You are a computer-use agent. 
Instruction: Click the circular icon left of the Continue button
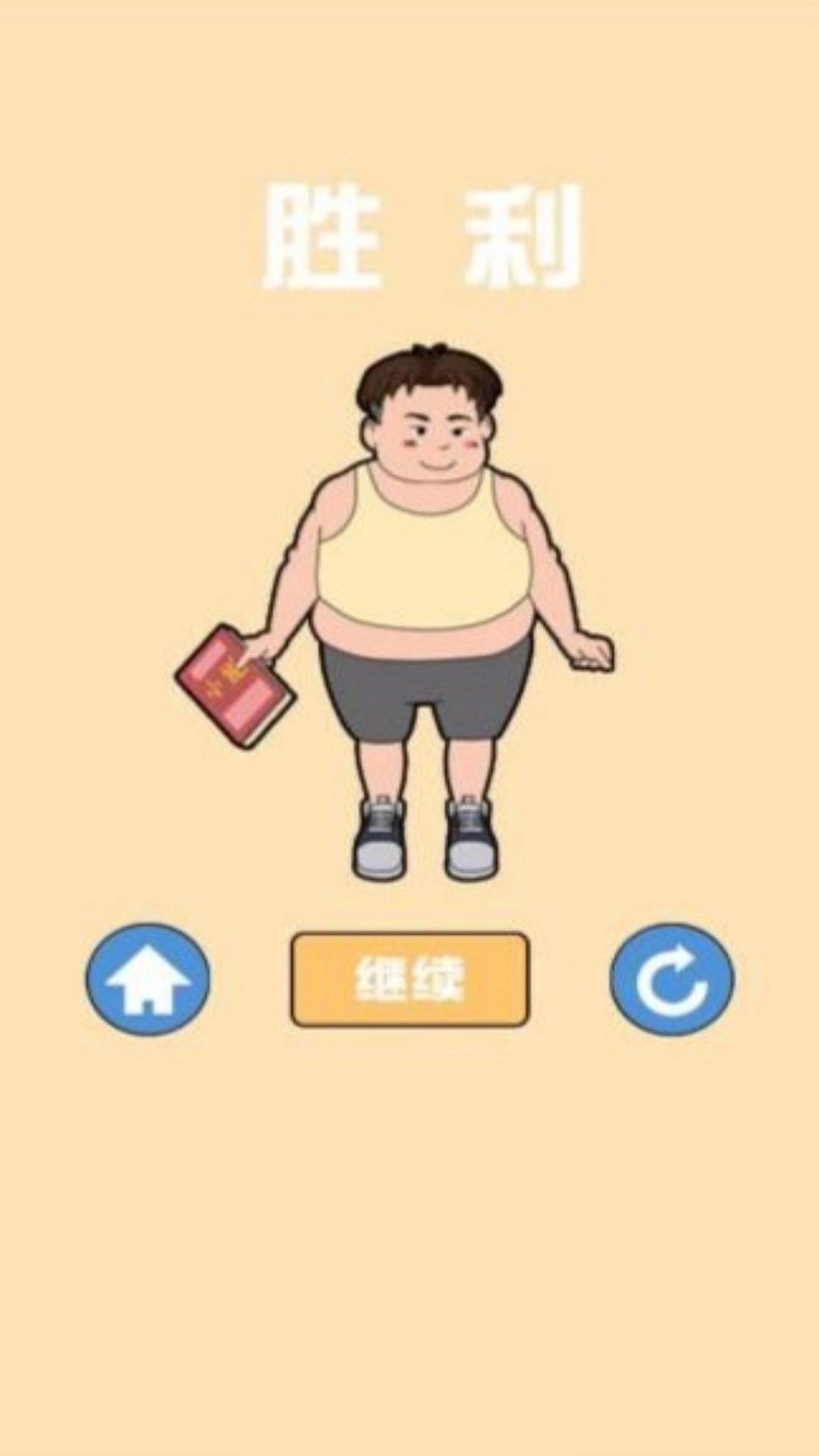[149, 979]
